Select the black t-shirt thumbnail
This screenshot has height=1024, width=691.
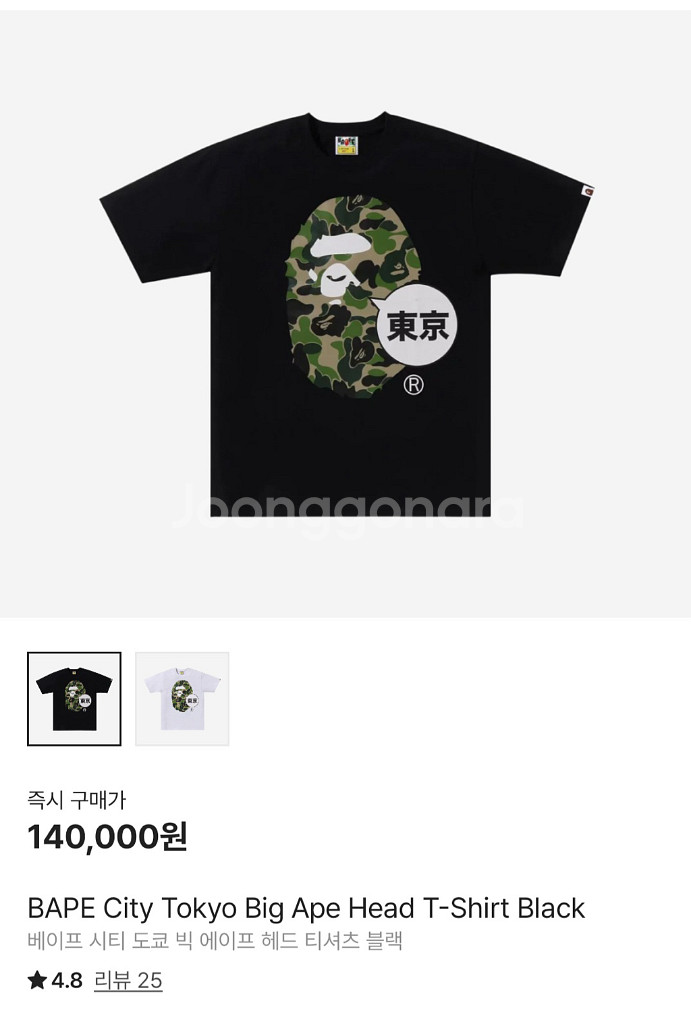pos(74,698)
